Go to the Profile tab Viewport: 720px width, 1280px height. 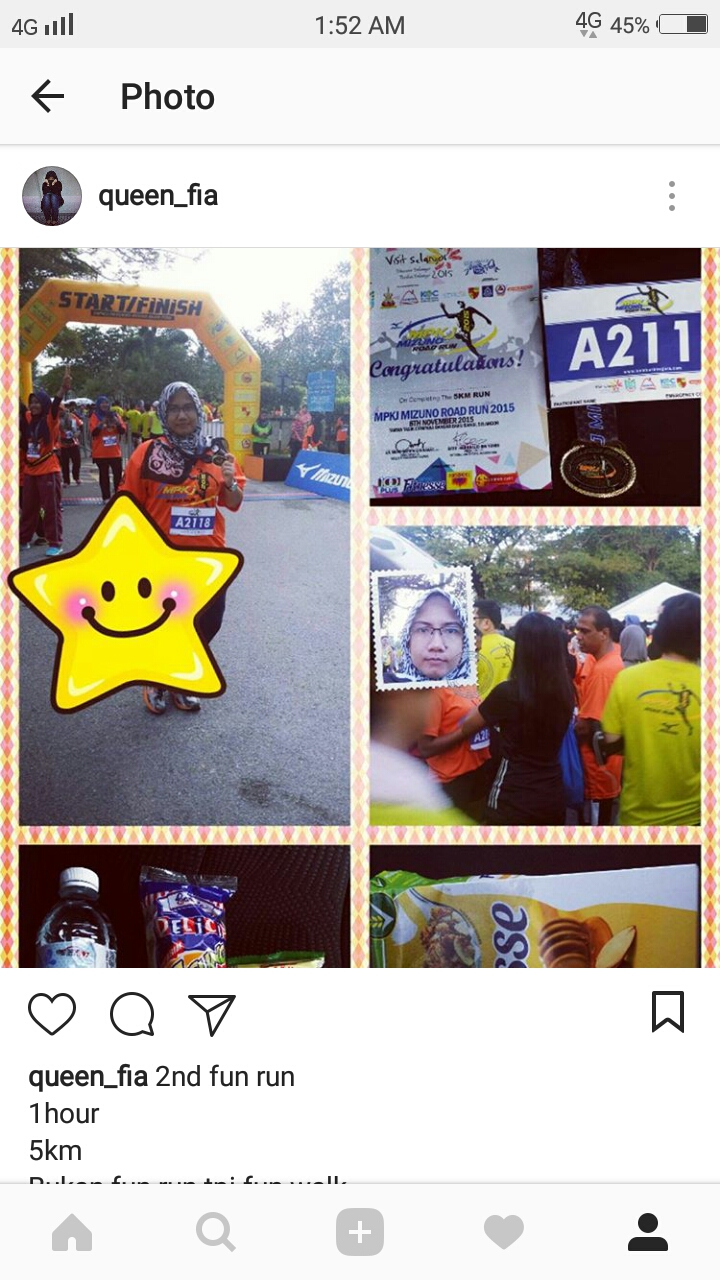click(x=648, y=1232)
